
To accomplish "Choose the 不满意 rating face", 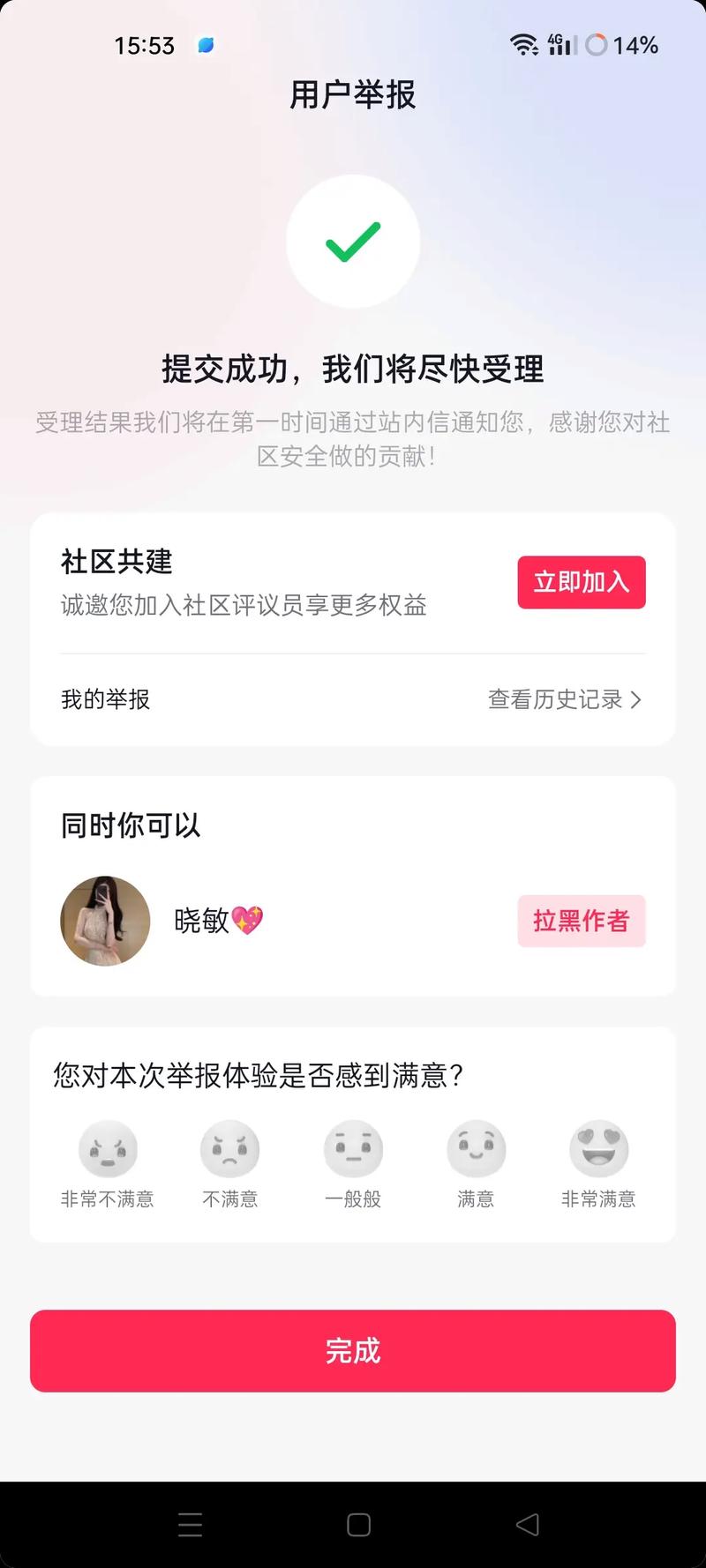I will [x=230, y=1148].
